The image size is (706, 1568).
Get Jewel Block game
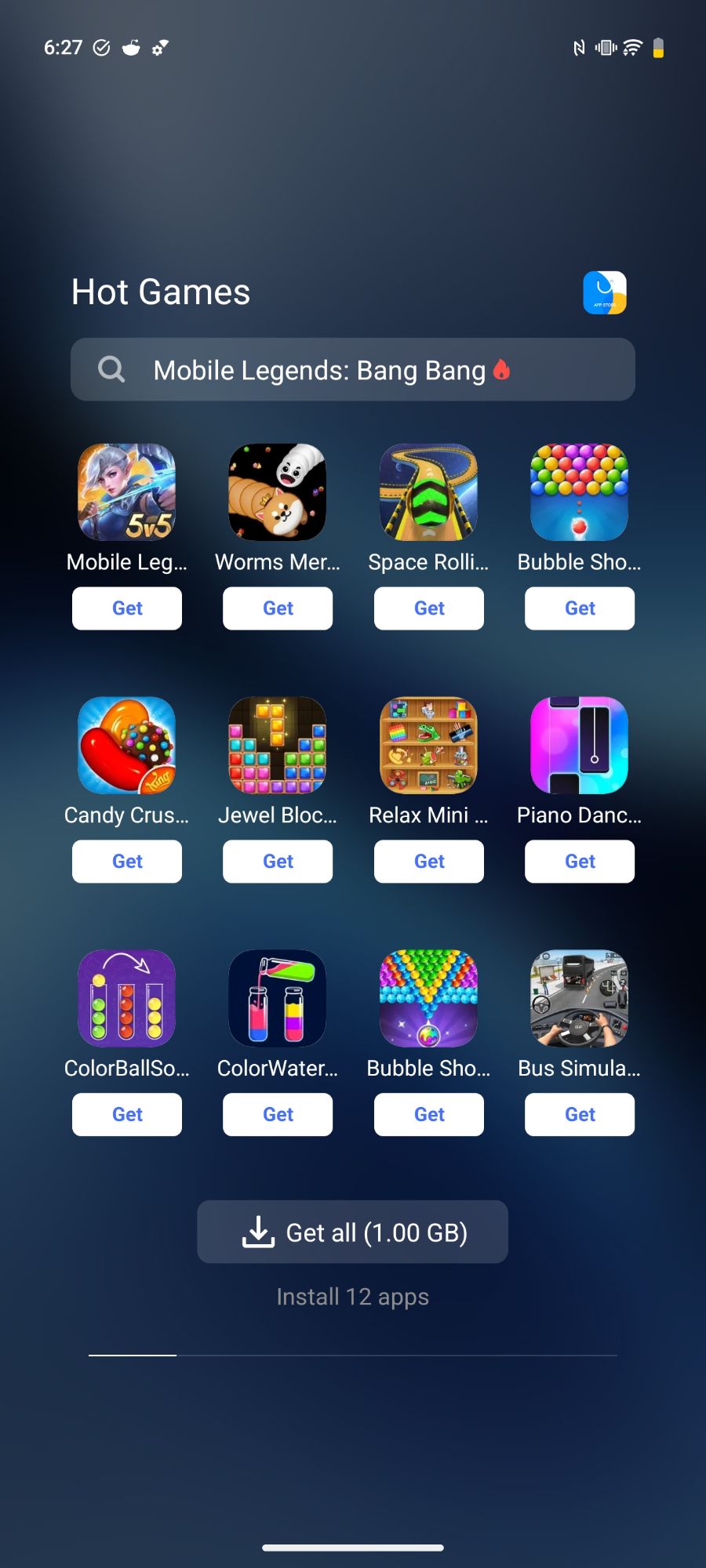pyautogui.click(x=278, y=862)
